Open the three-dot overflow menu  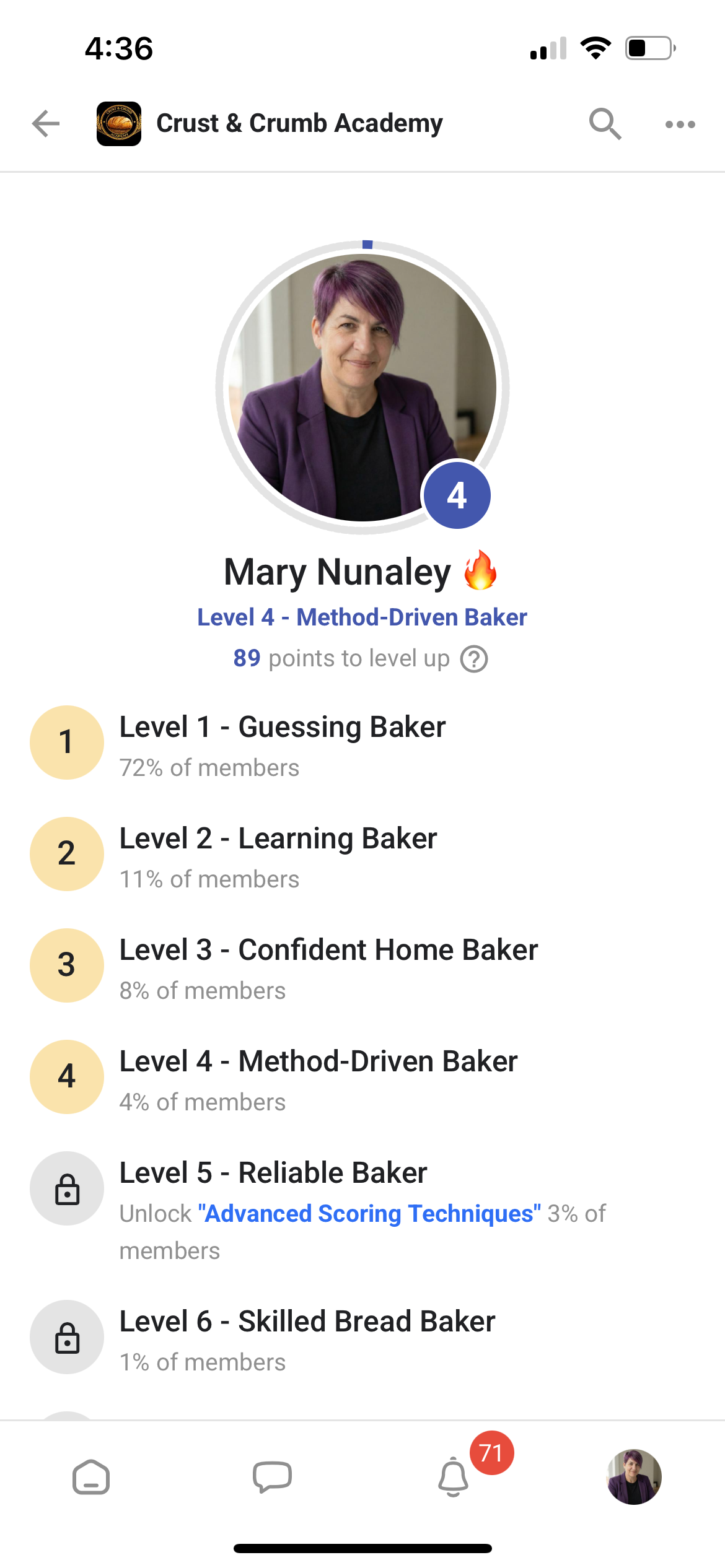point(680,124)
